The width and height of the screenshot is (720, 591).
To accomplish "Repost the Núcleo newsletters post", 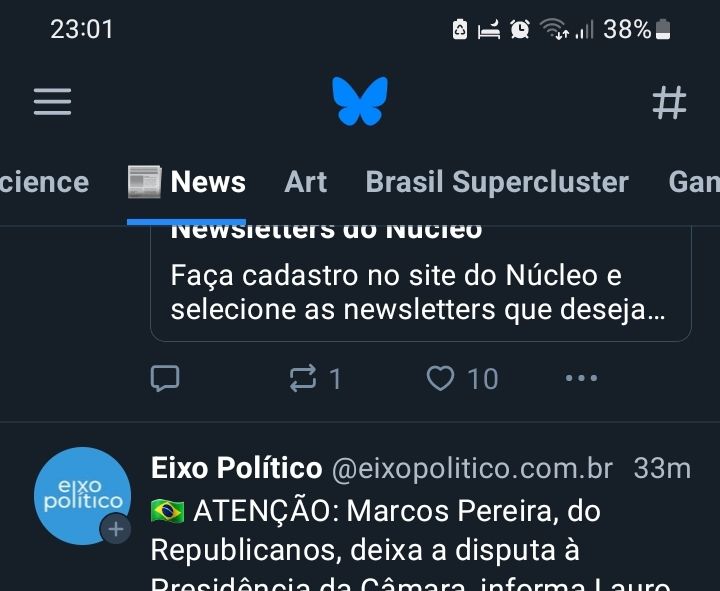I will click(x=302, y=378).
